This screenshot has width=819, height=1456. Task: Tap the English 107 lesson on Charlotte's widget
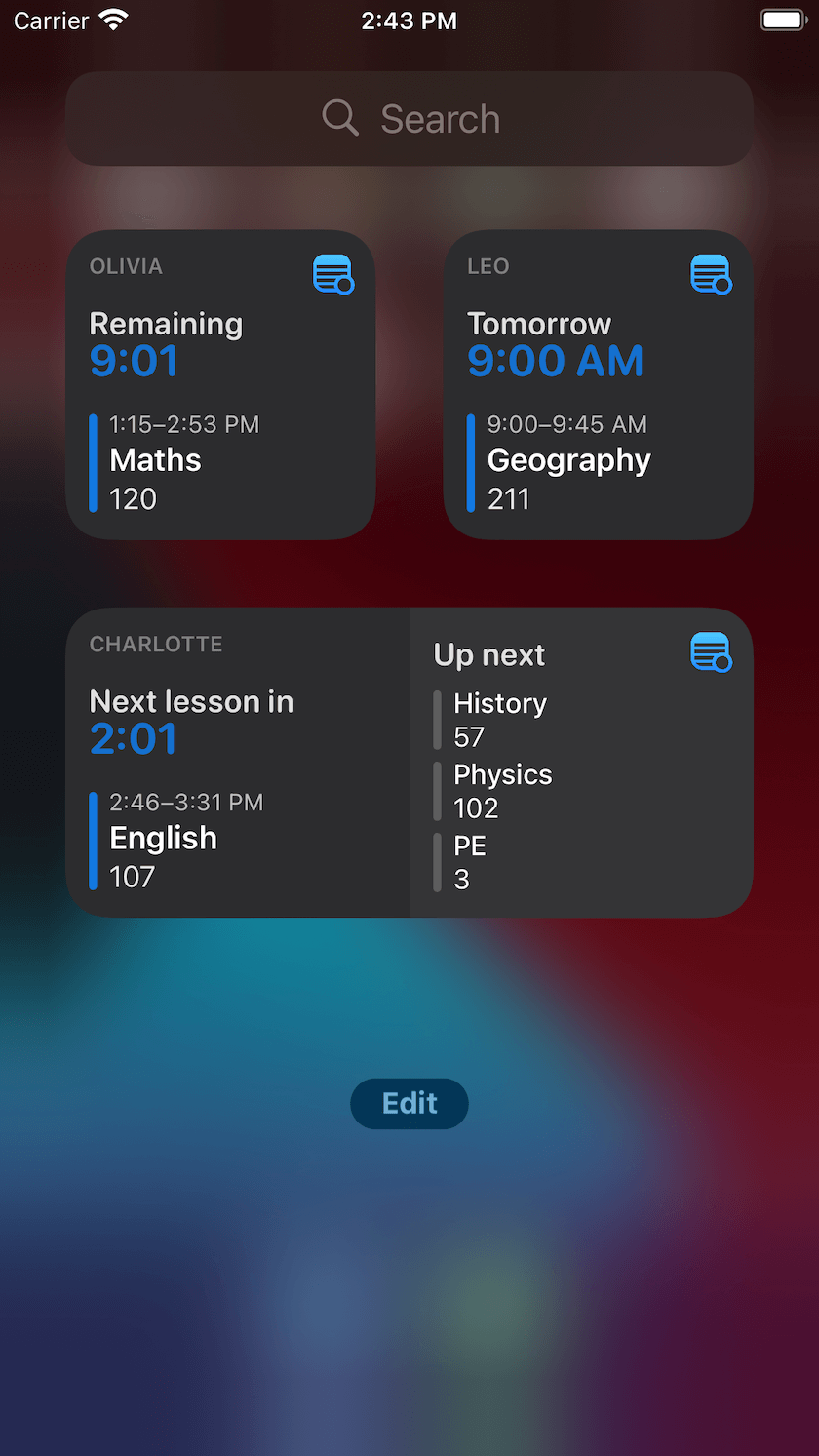(163, 839)
